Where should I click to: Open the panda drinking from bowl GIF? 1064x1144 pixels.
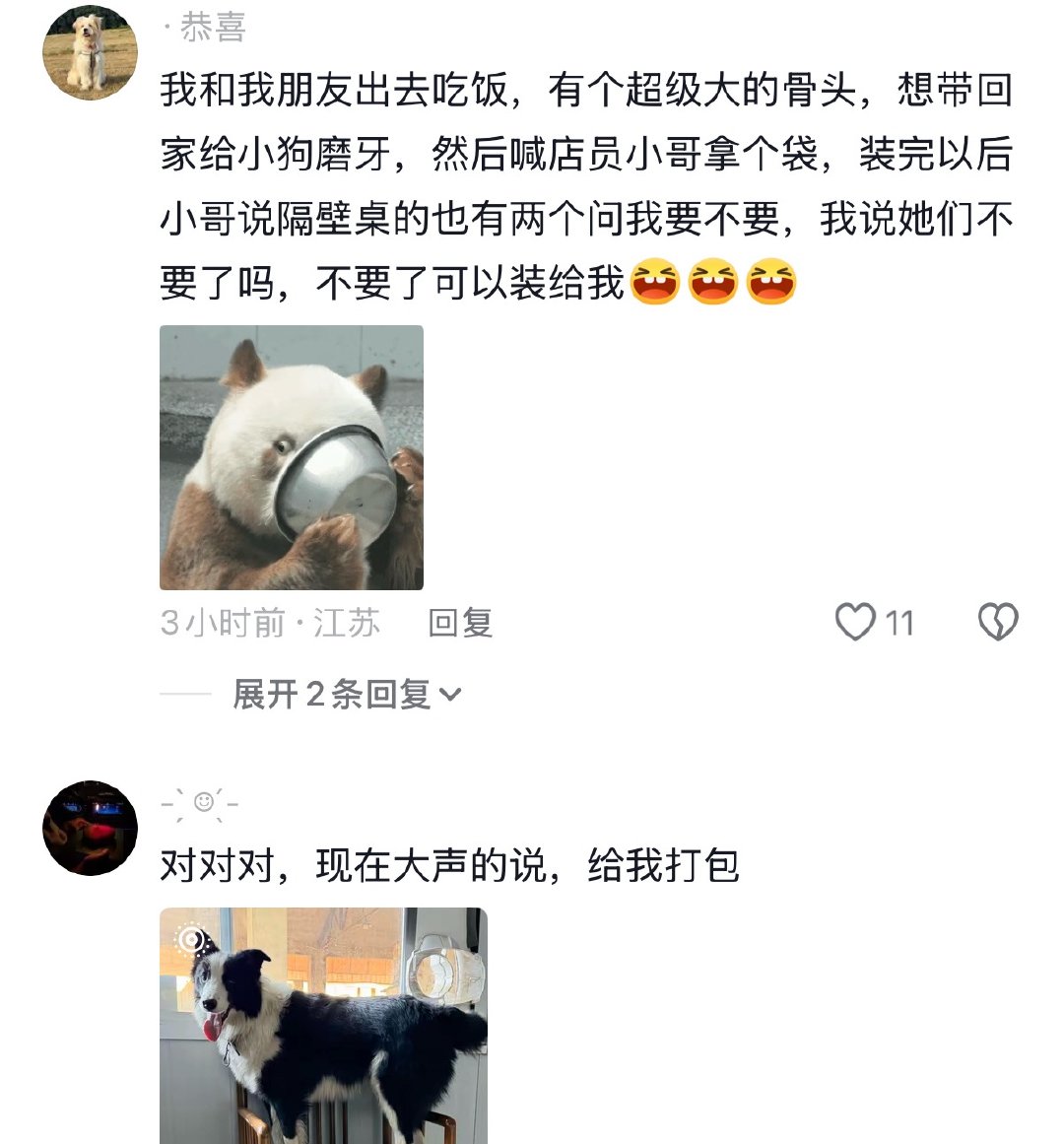click(x=293, y=459)
